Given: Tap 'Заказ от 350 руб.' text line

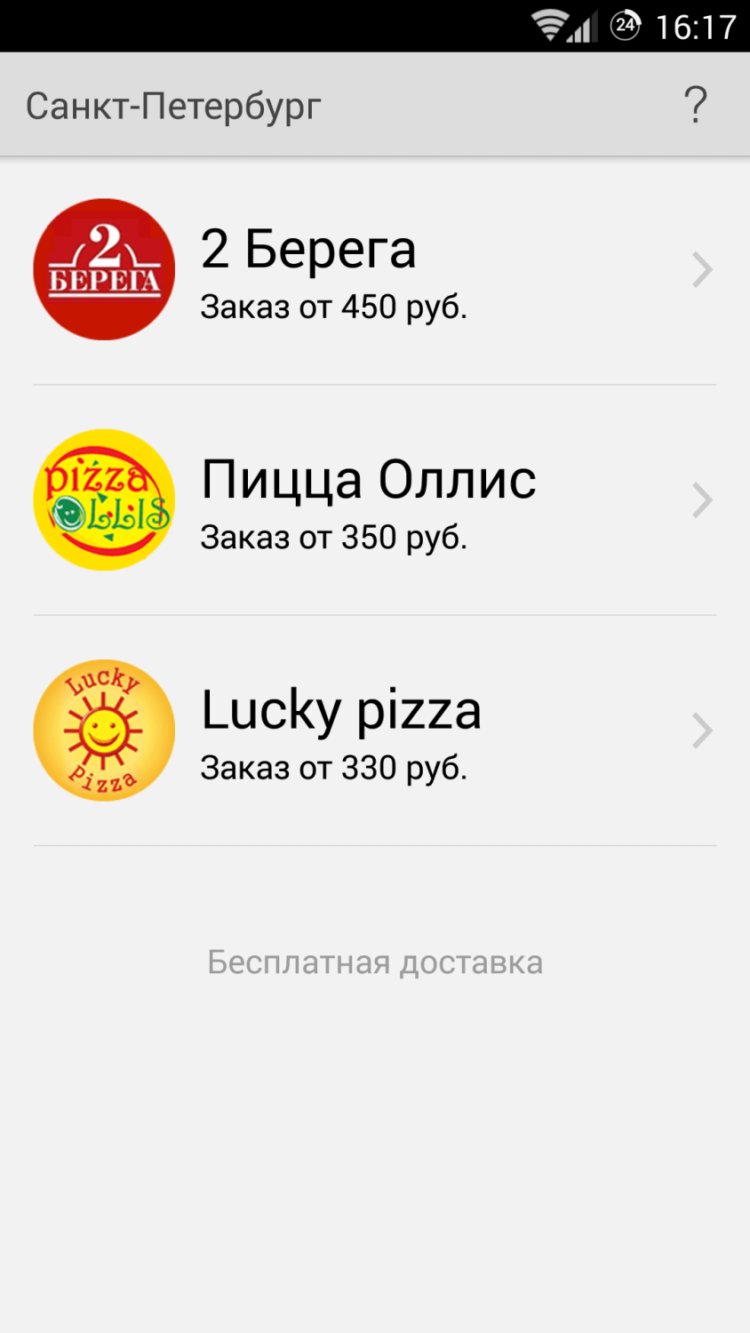Looking at the screenshot, I should pos(333,536).
